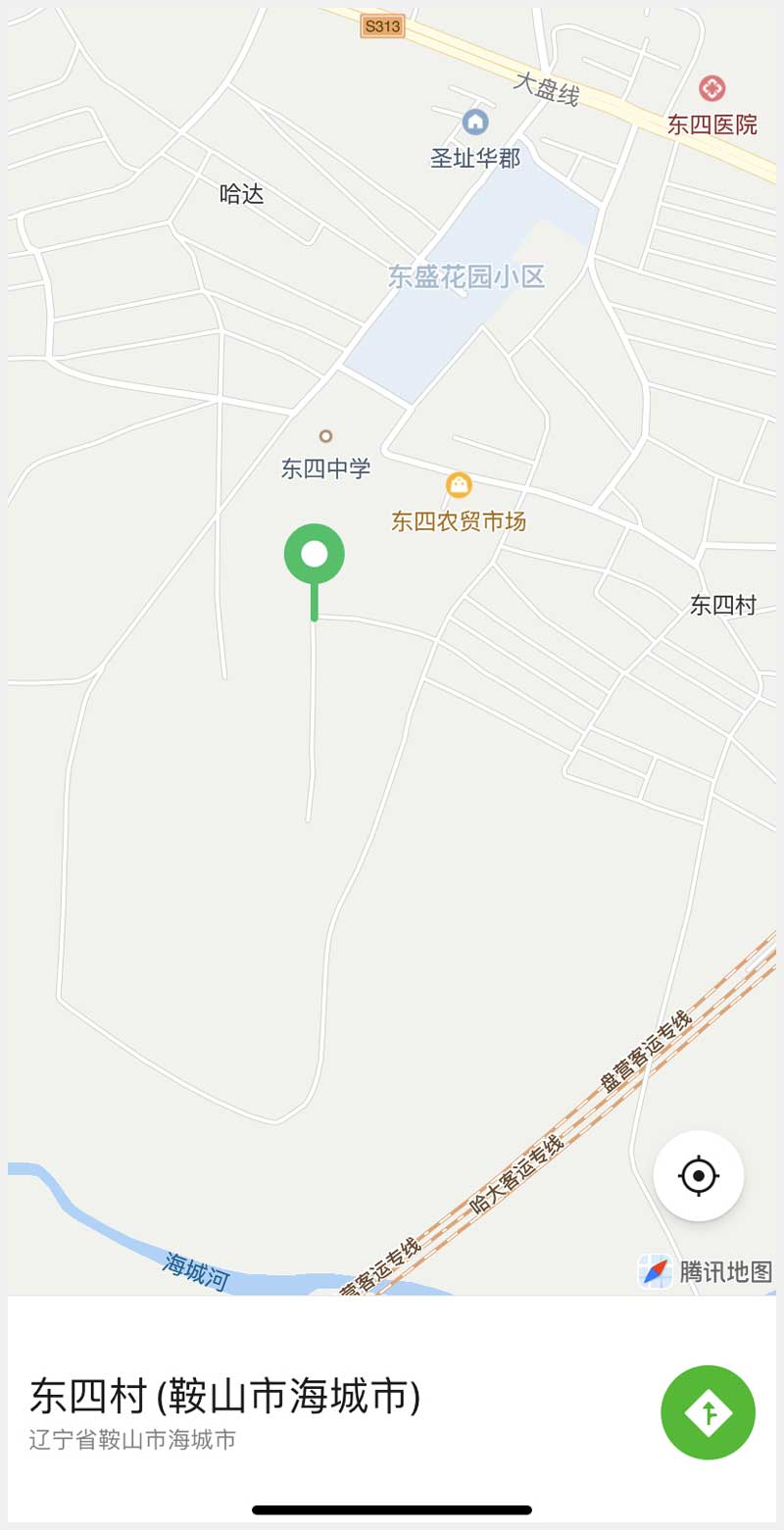Recenter map on my current location
Screen dimensions: 784x1530
(x=698, y=1175)
